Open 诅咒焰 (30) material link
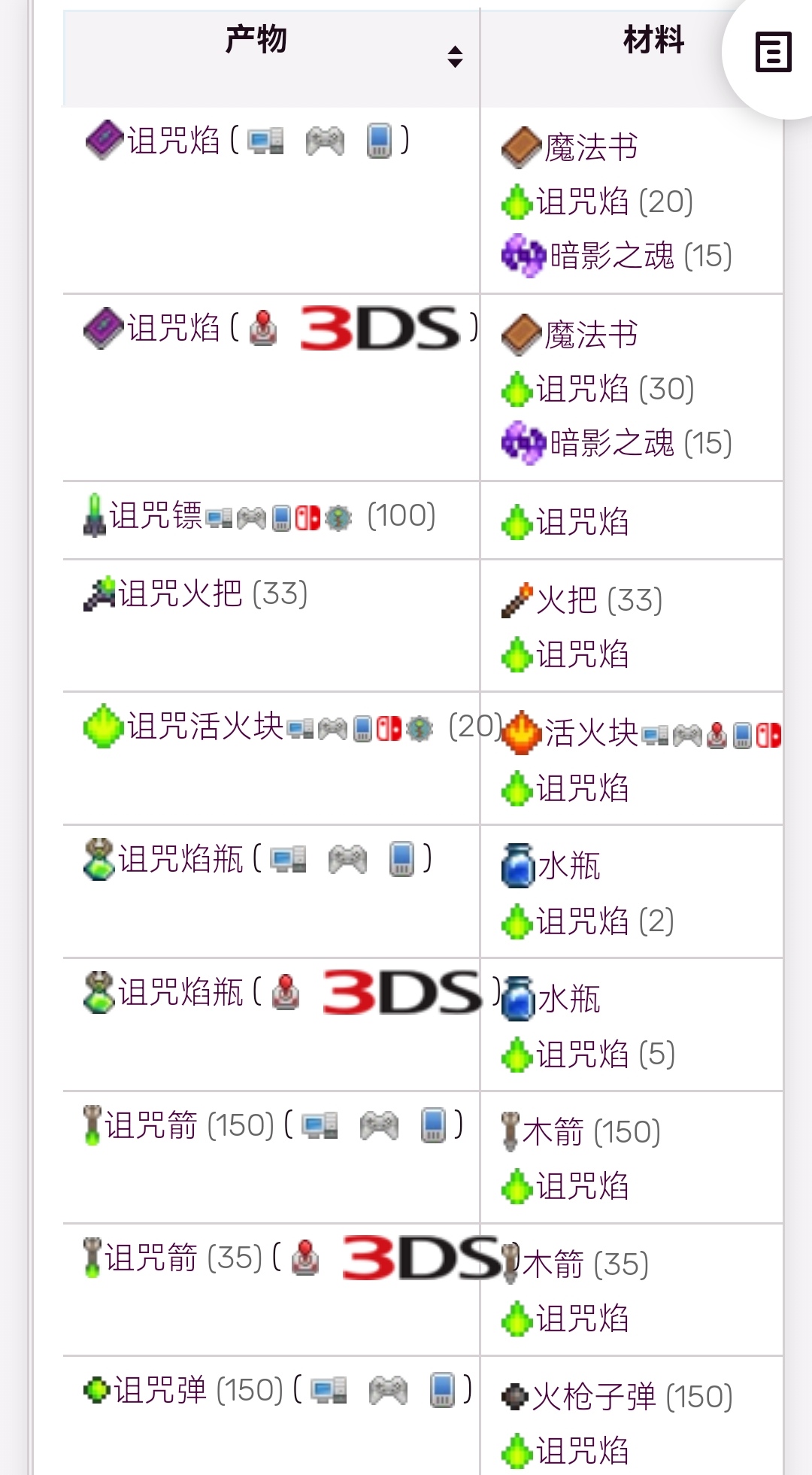The image size is (812, 1475). [582, 389]
